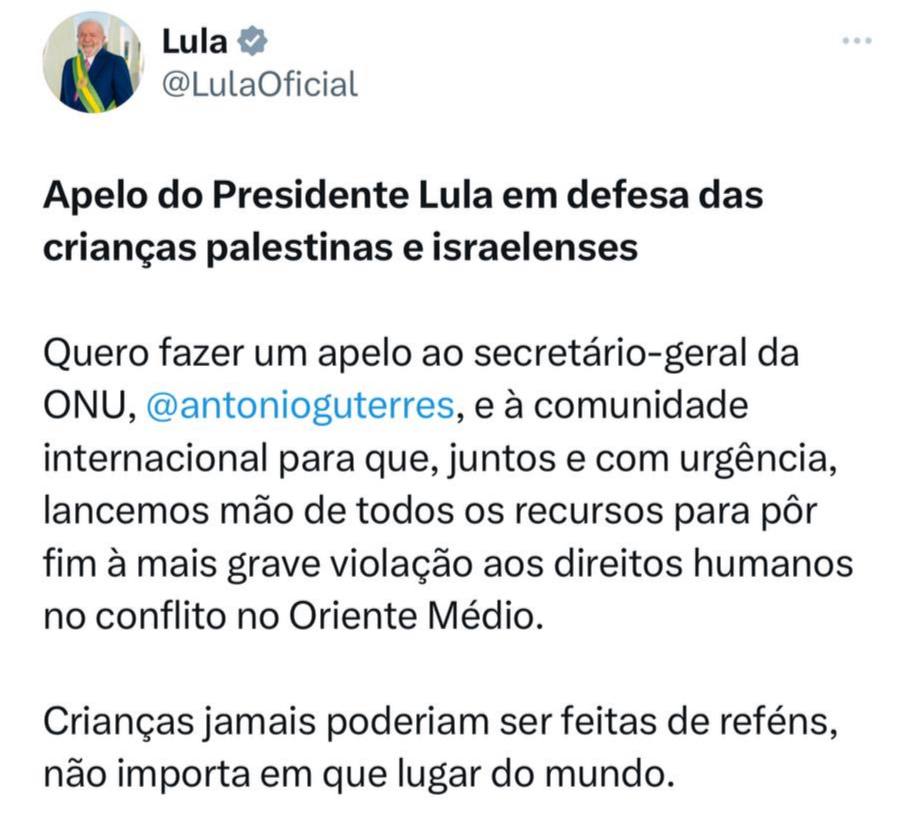919x839 pixels.
Task: Visit the @LulaOficial profile handle
Action: point(258,85)
